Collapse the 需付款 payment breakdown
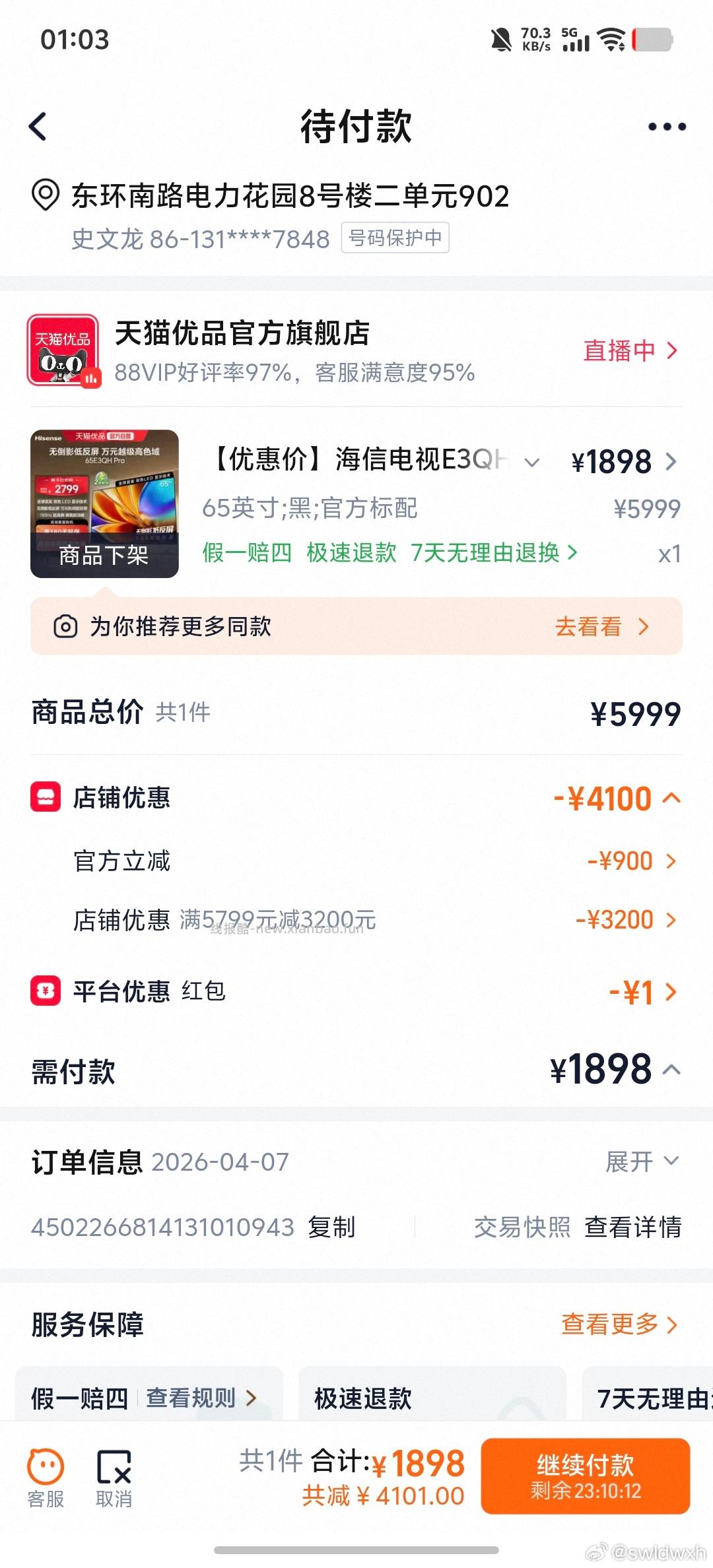This screenshot has width=713, height=1568. (671, 1069)
